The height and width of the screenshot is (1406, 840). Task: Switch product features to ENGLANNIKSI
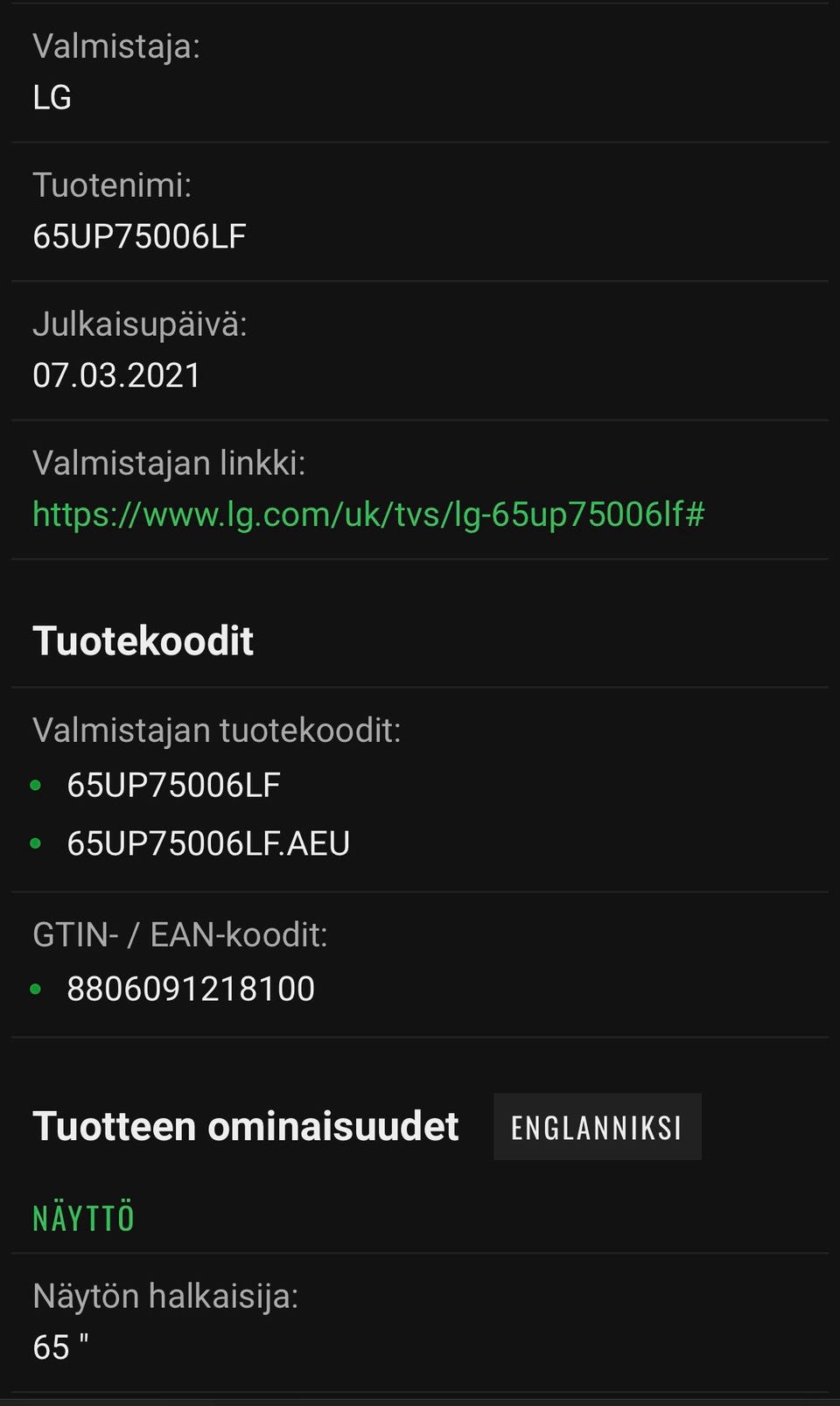(x=598, y=1127)
